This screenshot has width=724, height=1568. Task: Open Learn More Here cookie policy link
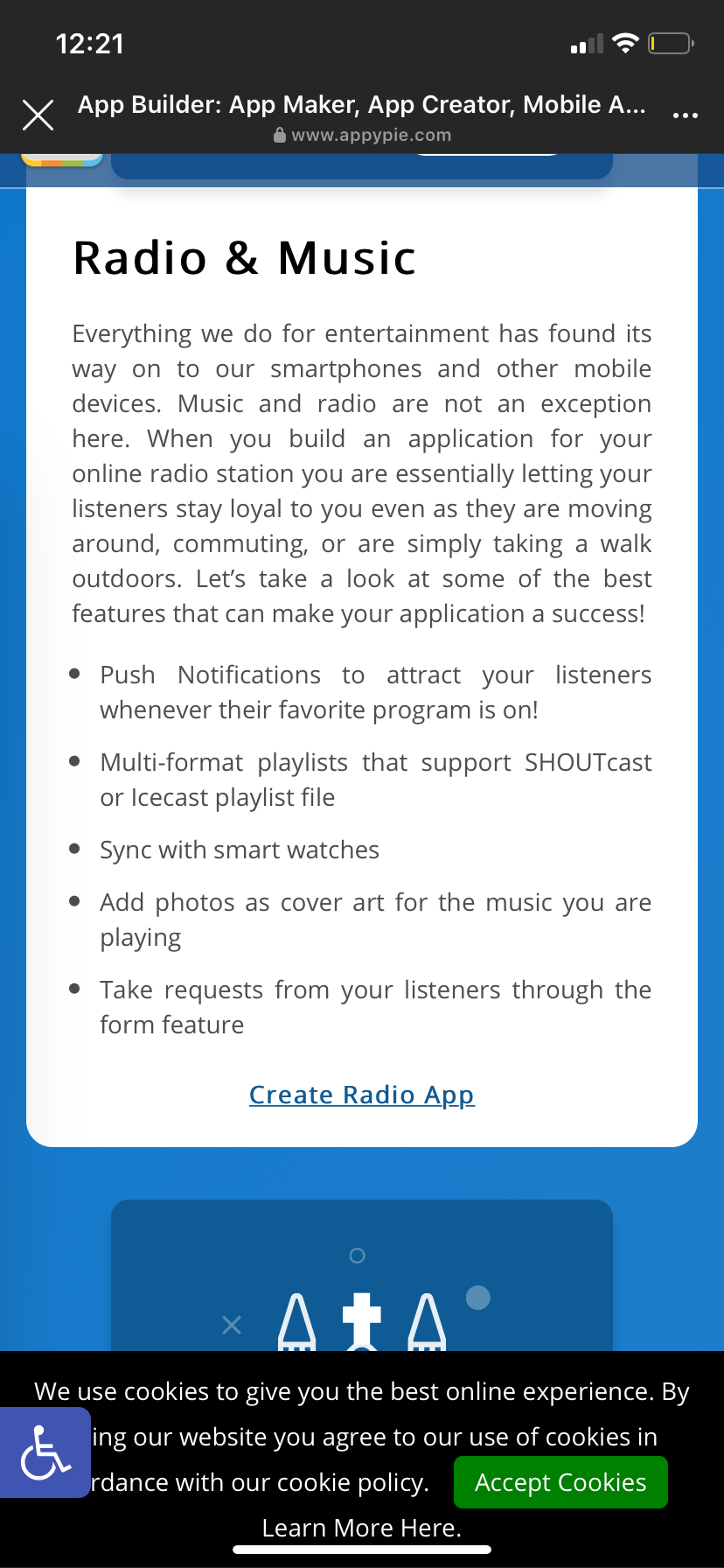point(361,1528)
